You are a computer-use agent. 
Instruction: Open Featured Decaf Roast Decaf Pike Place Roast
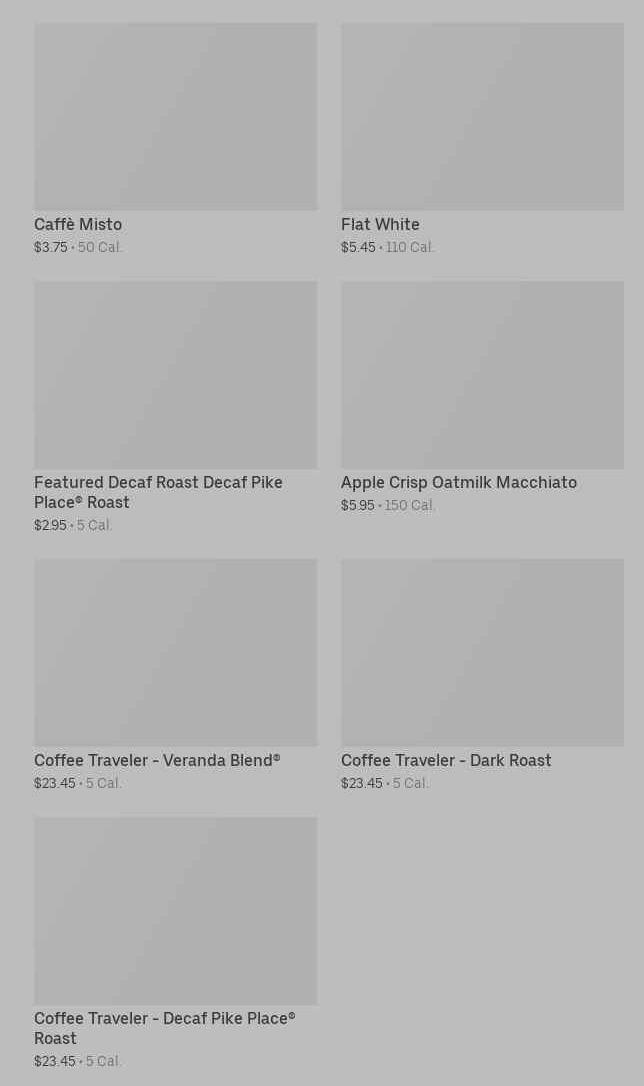175,407
